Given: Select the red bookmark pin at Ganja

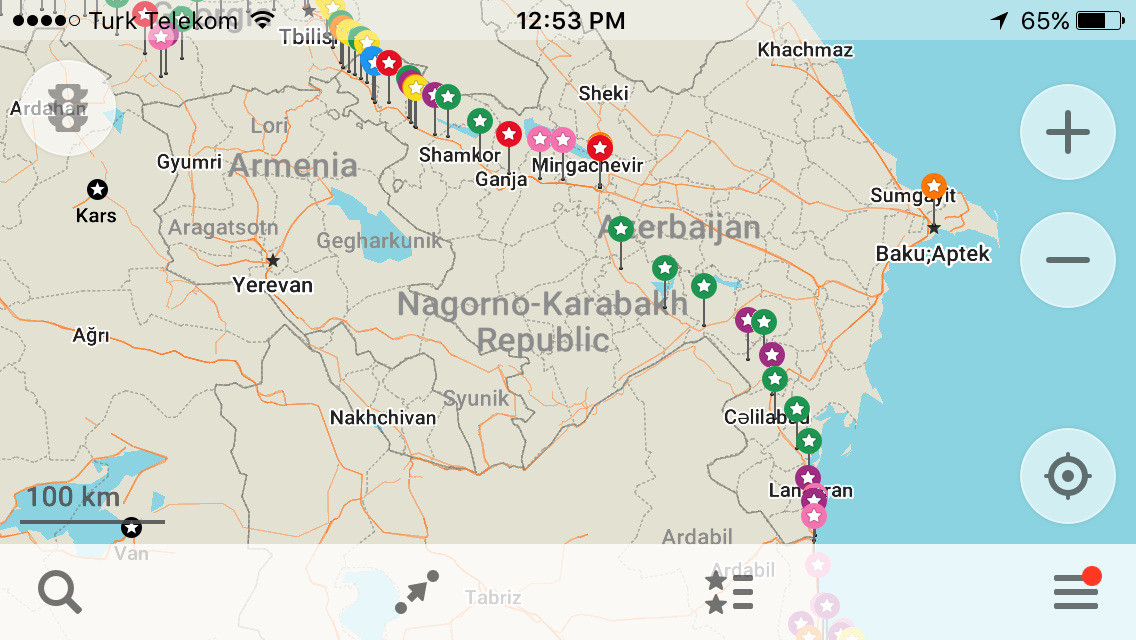Looking at the screenshot, I should (509, 133).
